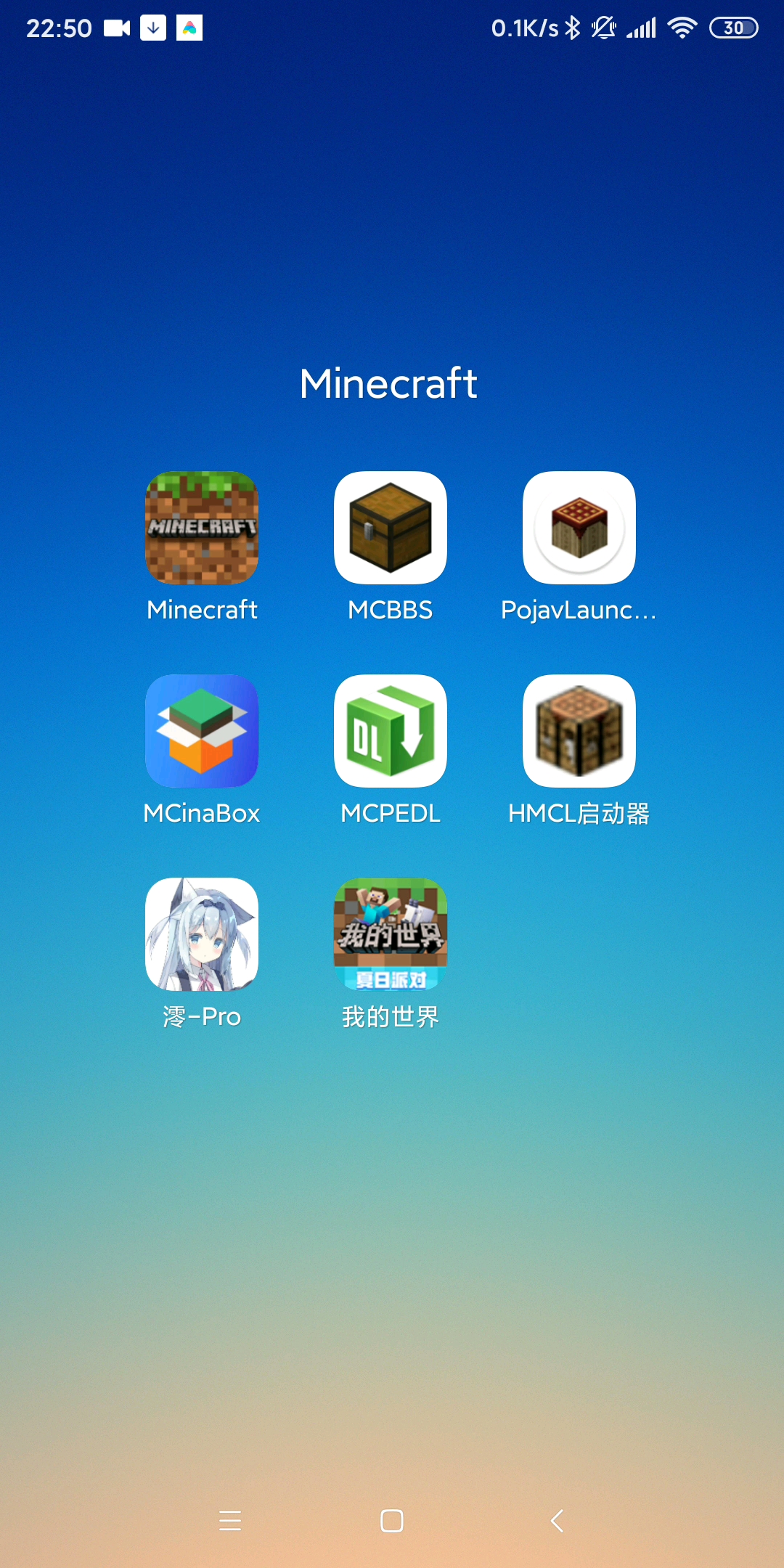Launch 我的世界 app
This screenshot has height=1568, width=784.
coord(391,934)
